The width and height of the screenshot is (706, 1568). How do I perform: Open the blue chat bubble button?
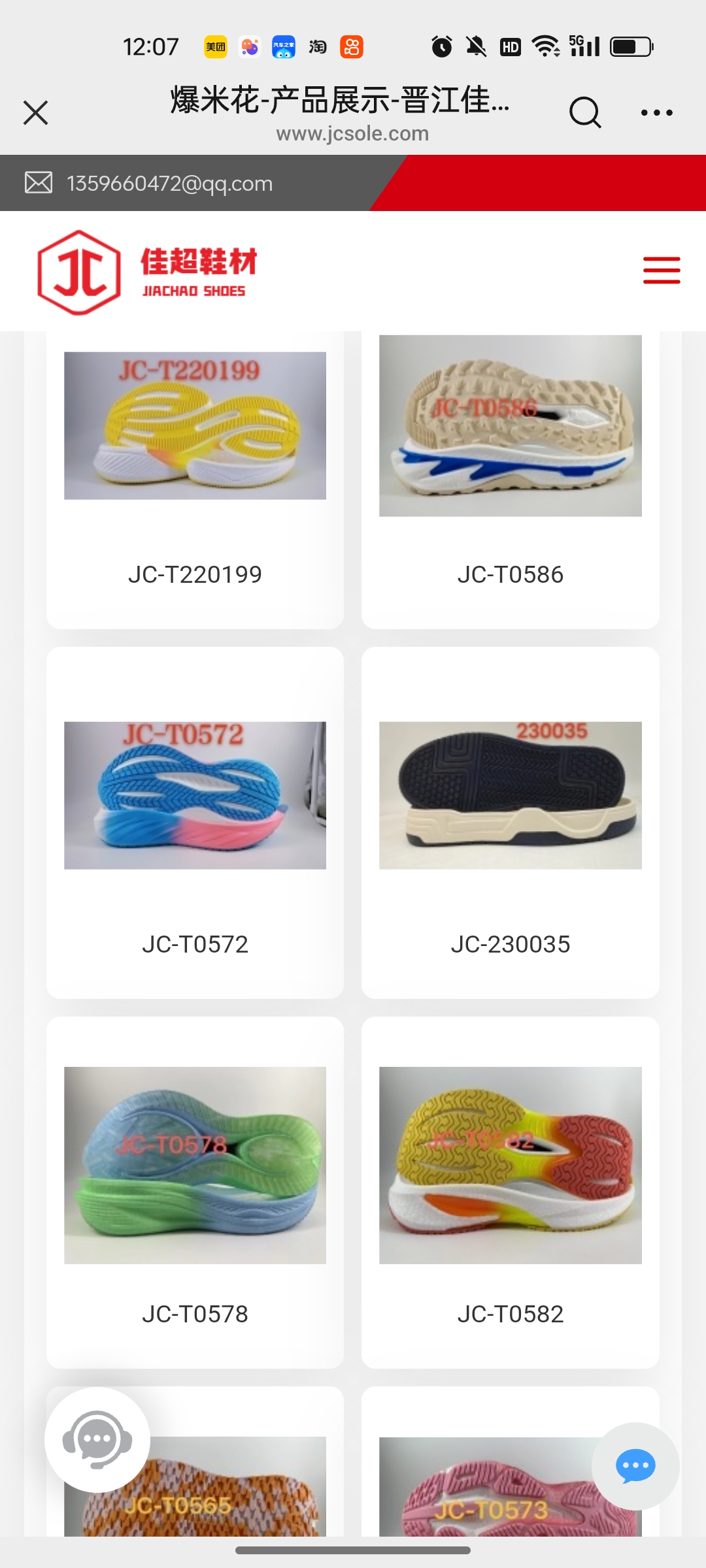click(x=635, y=1466)
